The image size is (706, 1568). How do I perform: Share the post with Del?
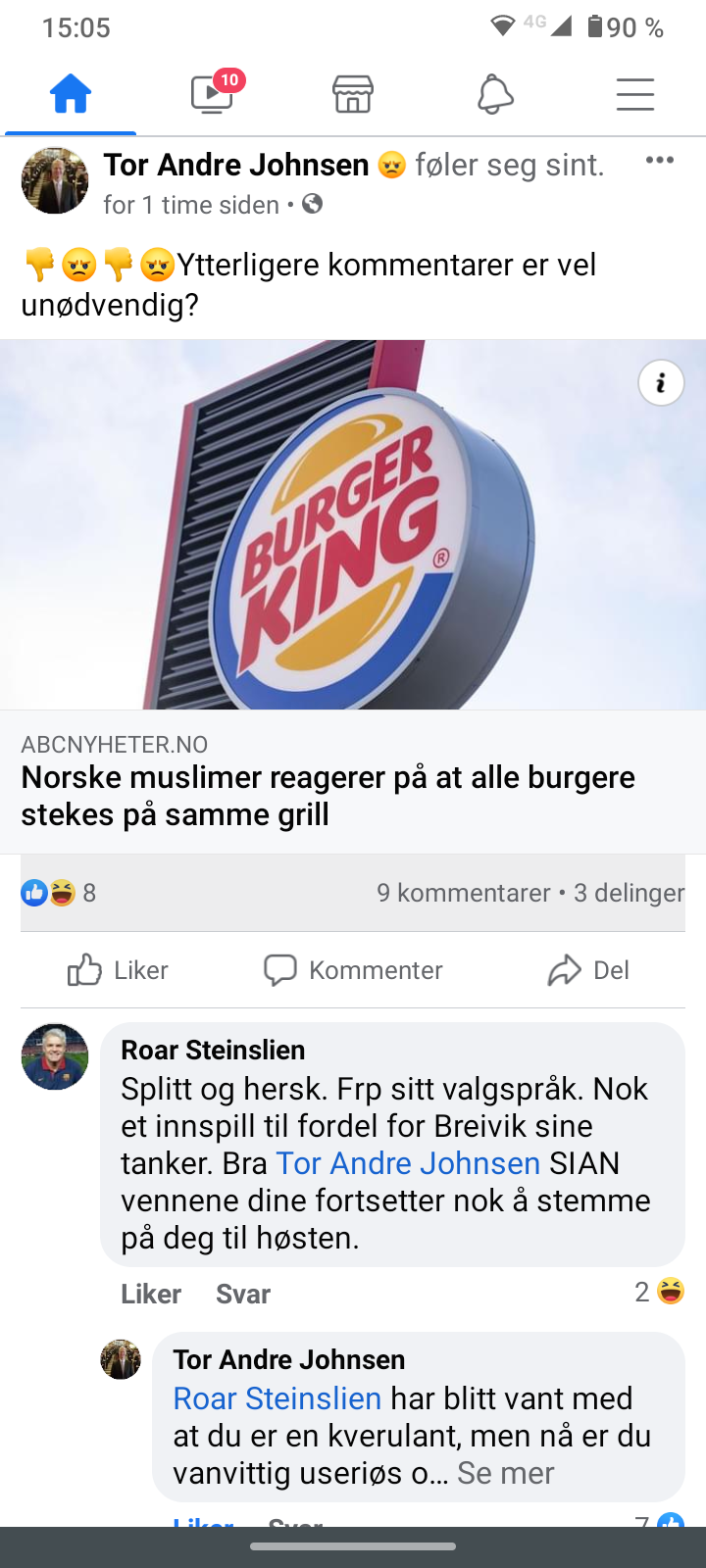click(x=588, y=970)
